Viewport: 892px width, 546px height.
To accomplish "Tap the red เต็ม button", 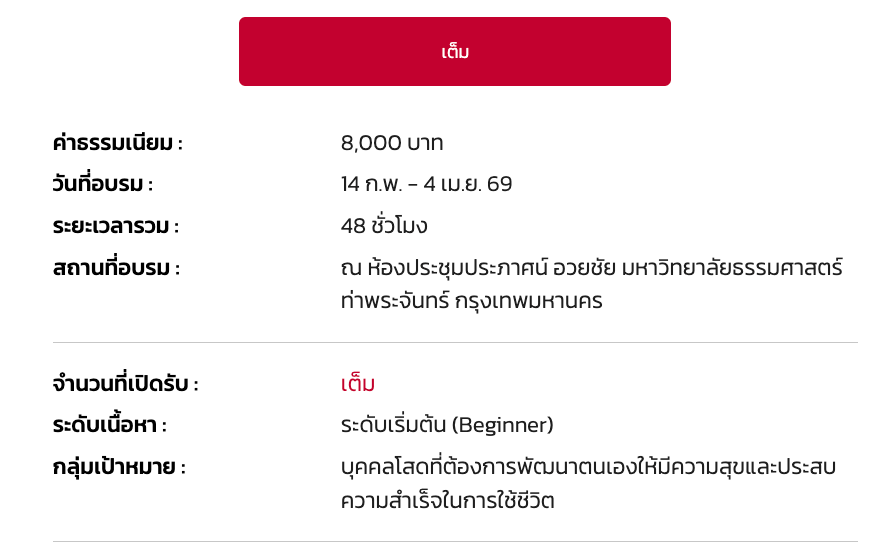I will click(x=455, y=52).
